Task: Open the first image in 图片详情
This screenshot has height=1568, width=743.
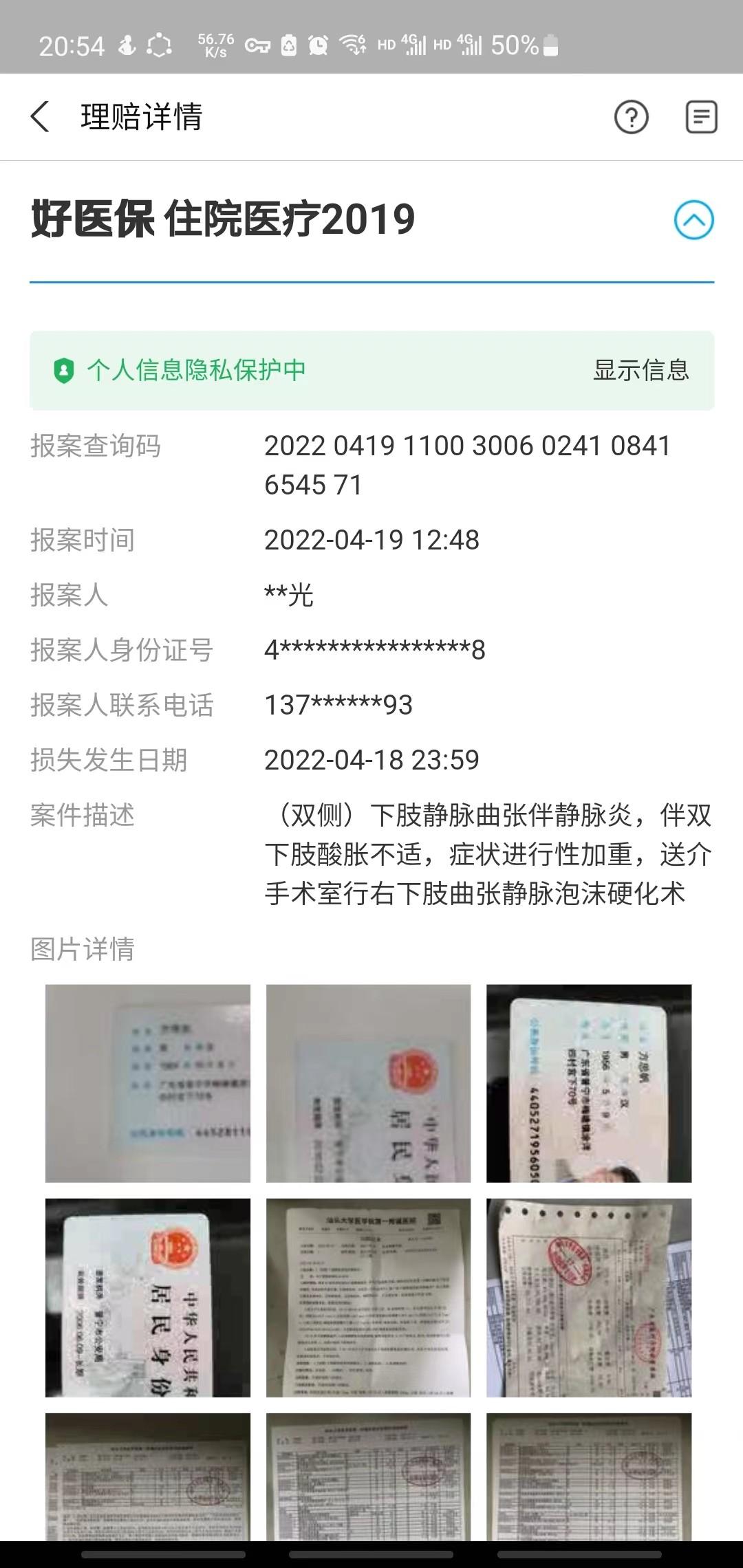Action: [x=148, y=1083]
